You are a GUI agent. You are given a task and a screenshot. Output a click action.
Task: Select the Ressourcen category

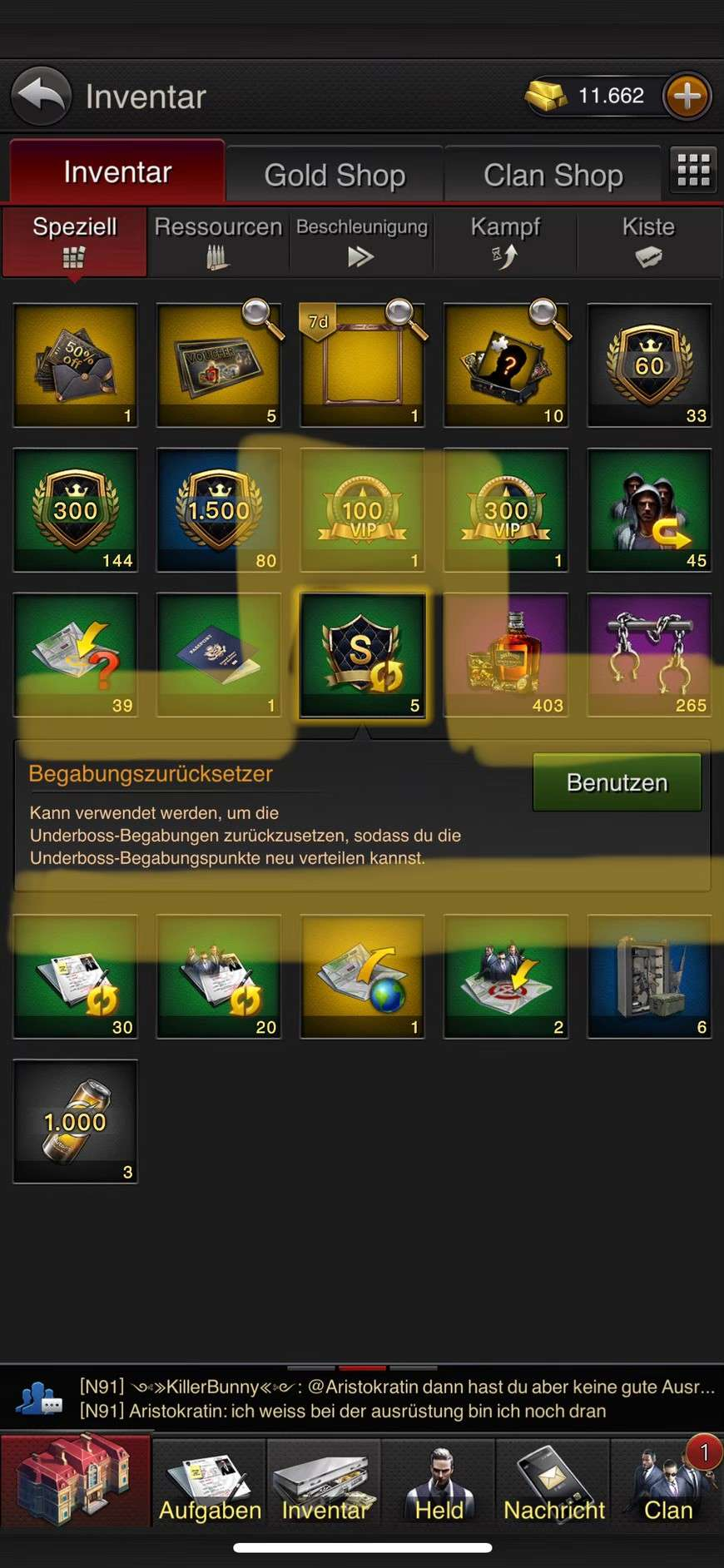(x=218, y=241)
